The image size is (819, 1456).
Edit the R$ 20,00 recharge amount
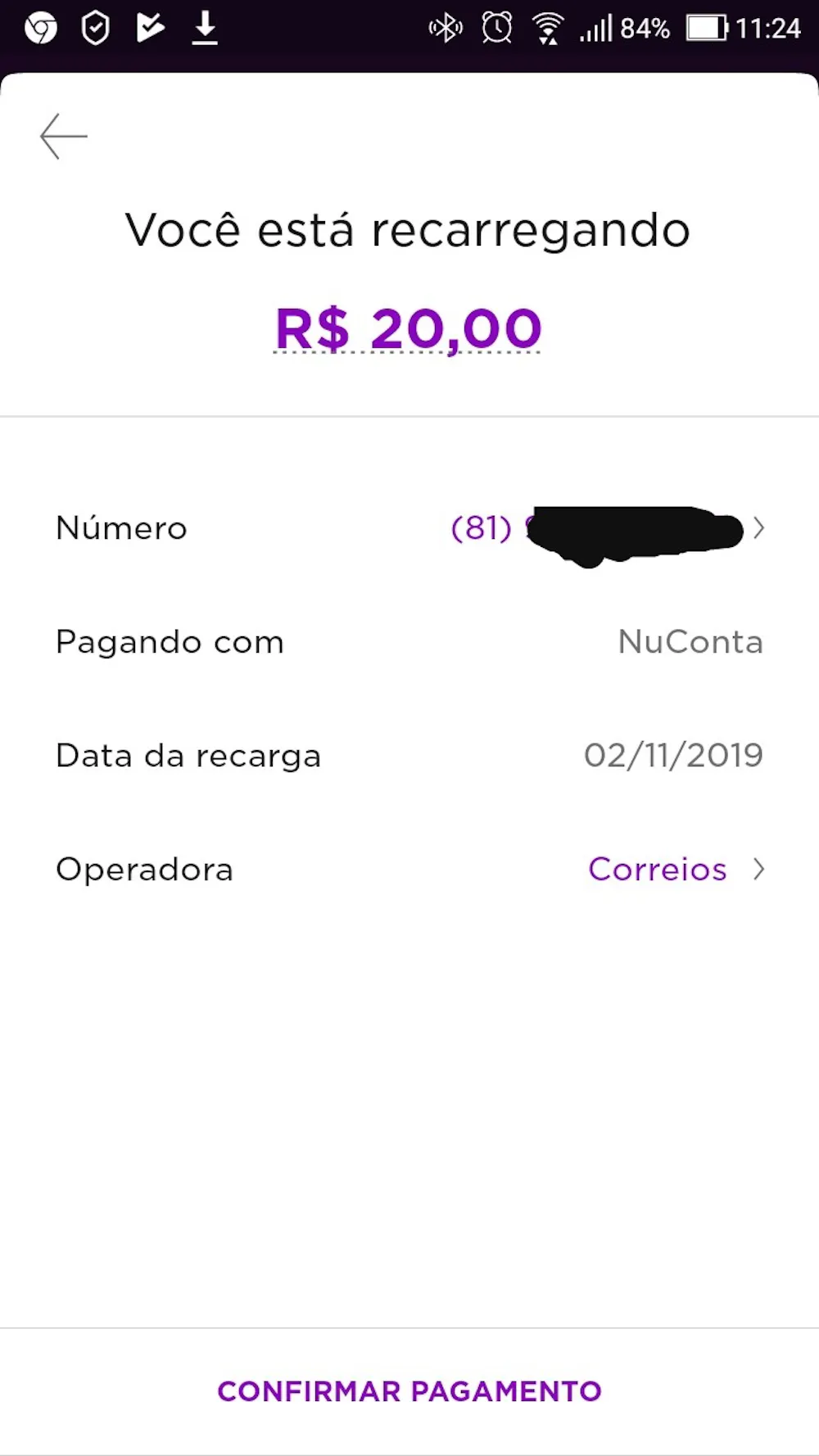click(x=408, y=329)
